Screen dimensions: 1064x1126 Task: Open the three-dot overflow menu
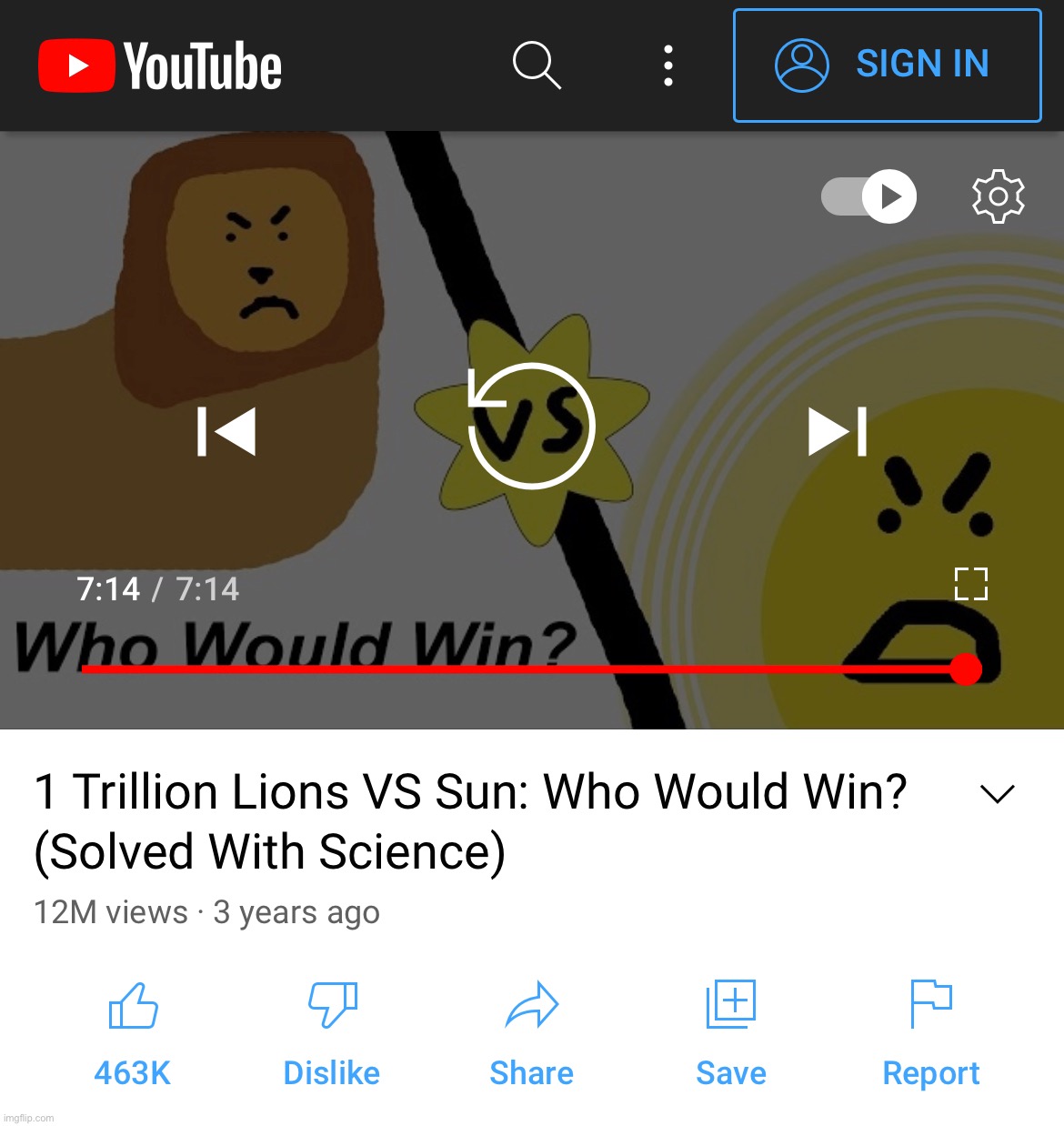pos(668,65)
